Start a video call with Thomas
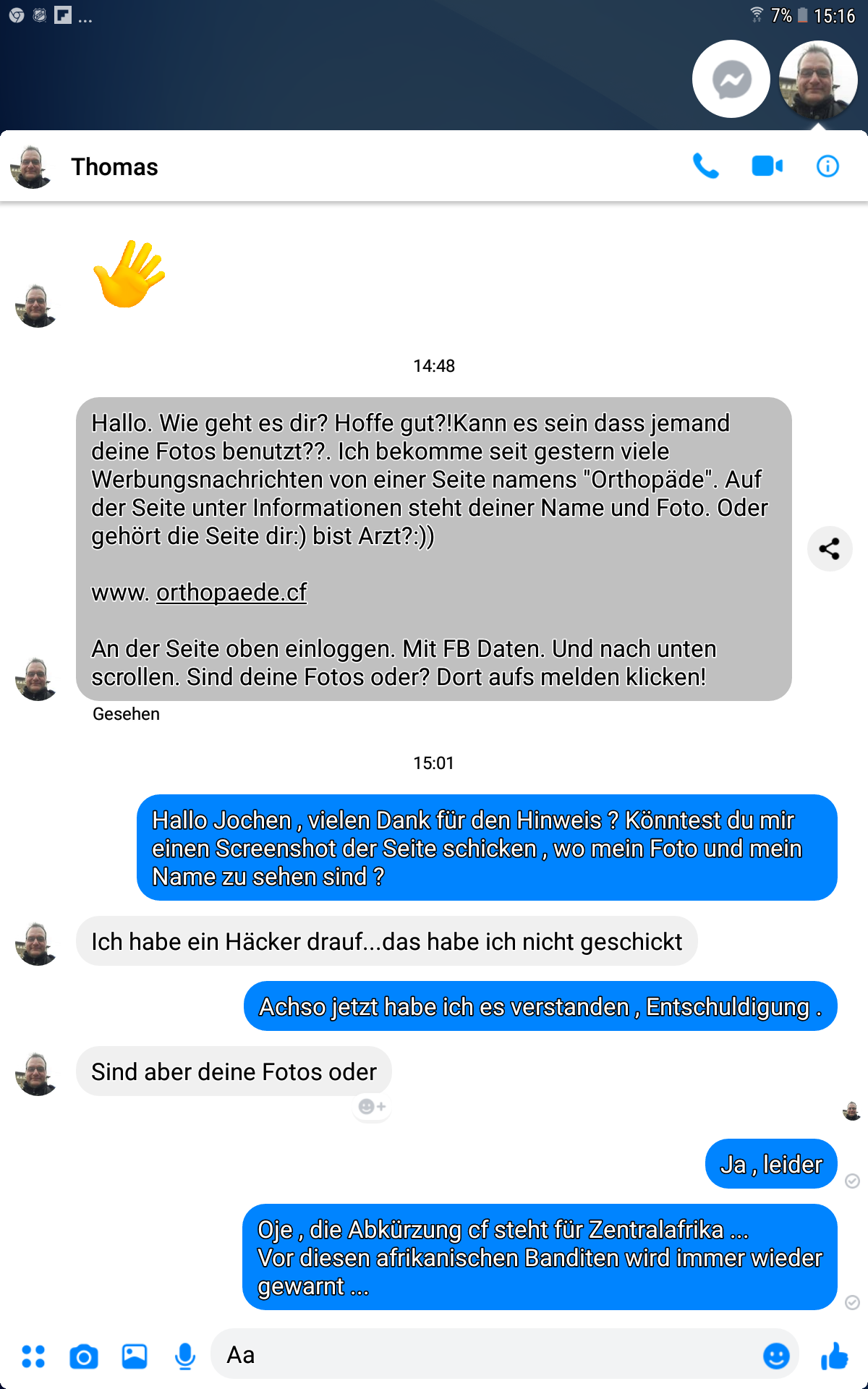The image size is (868, 1389). click(x=767, y=166)
